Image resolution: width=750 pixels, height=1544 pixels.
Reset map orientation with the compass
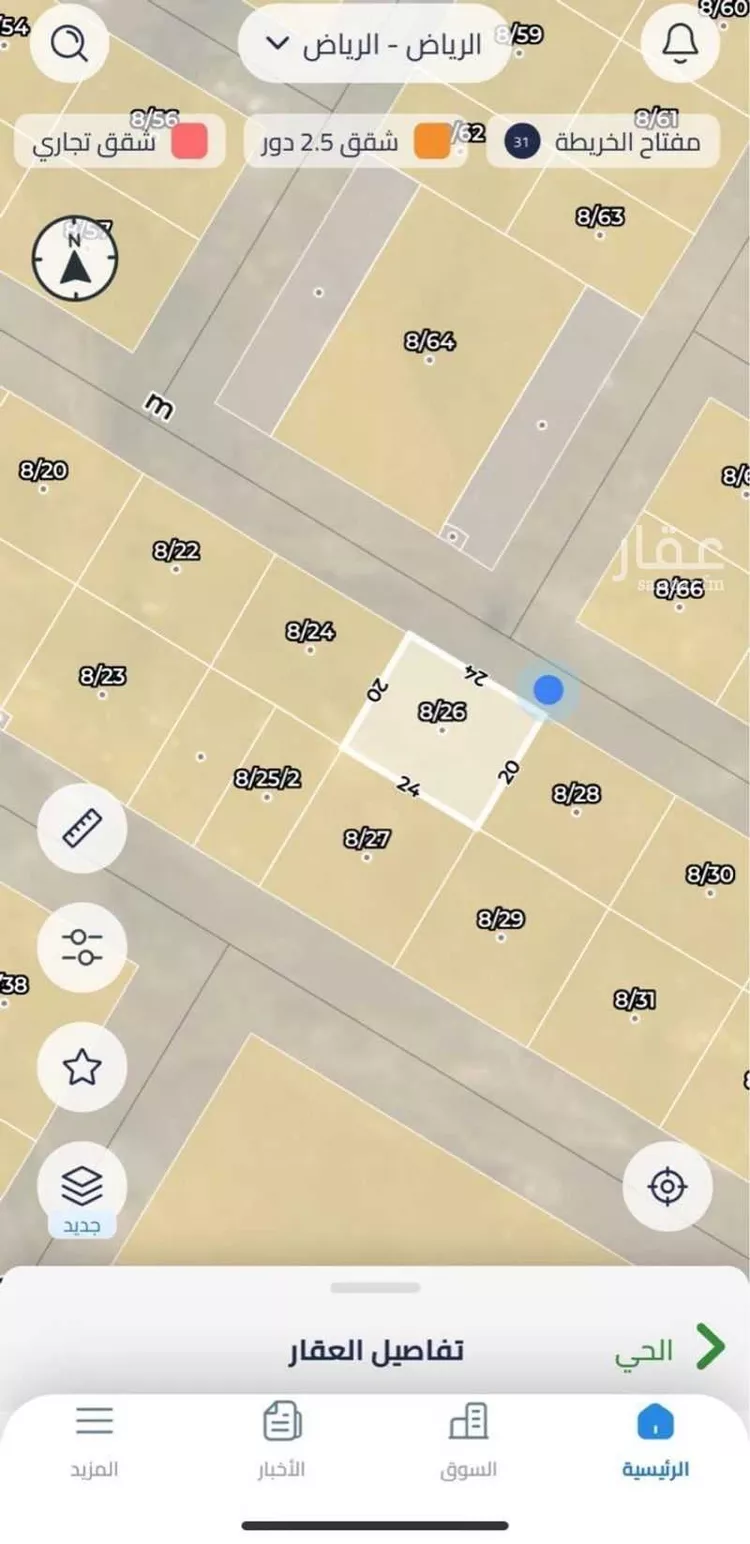[x=75, y=261]
